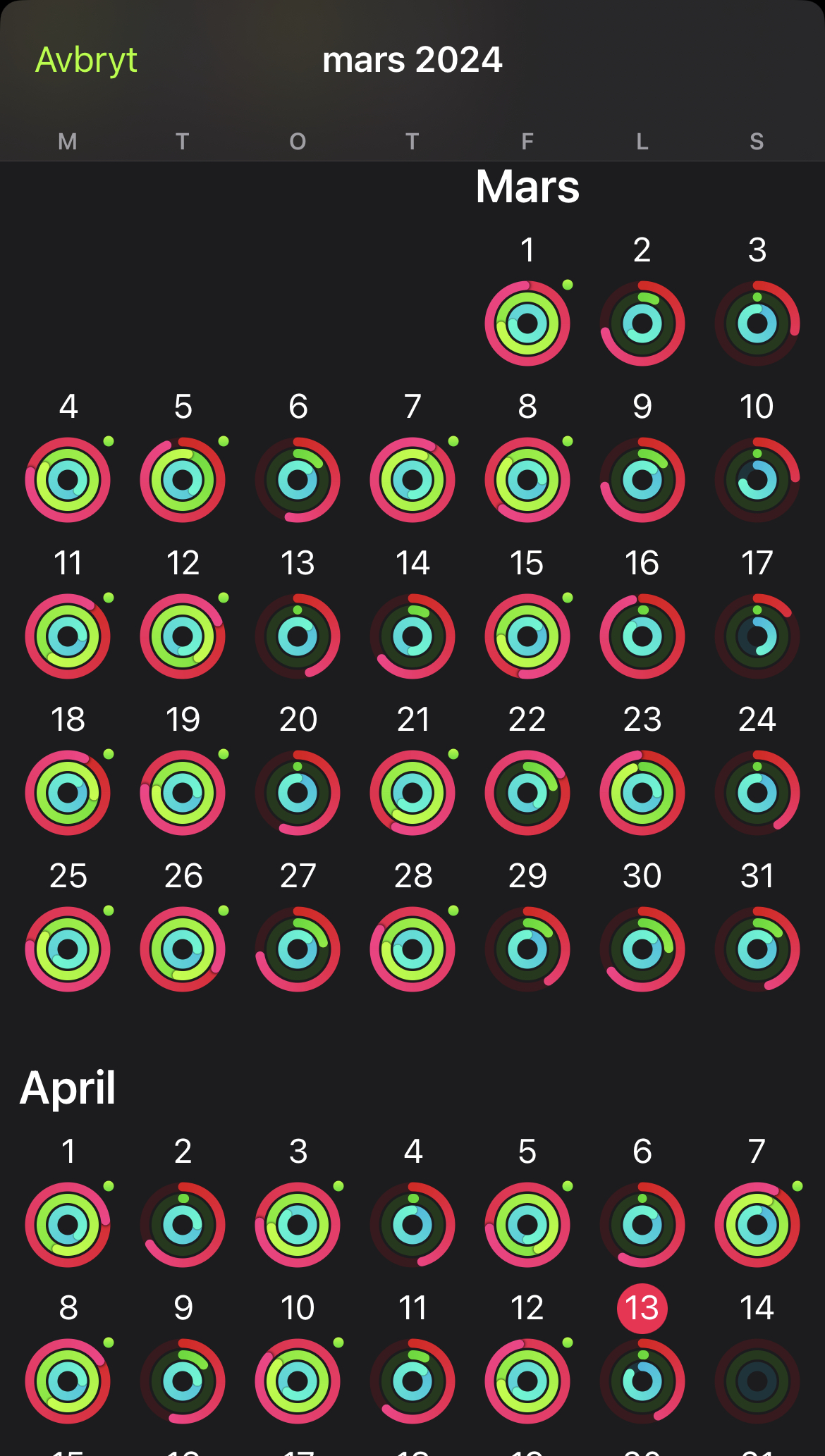This screenshot has width=825, height=1456.
Task: Open activity rings for March 23
Action: tap(642, 793)
